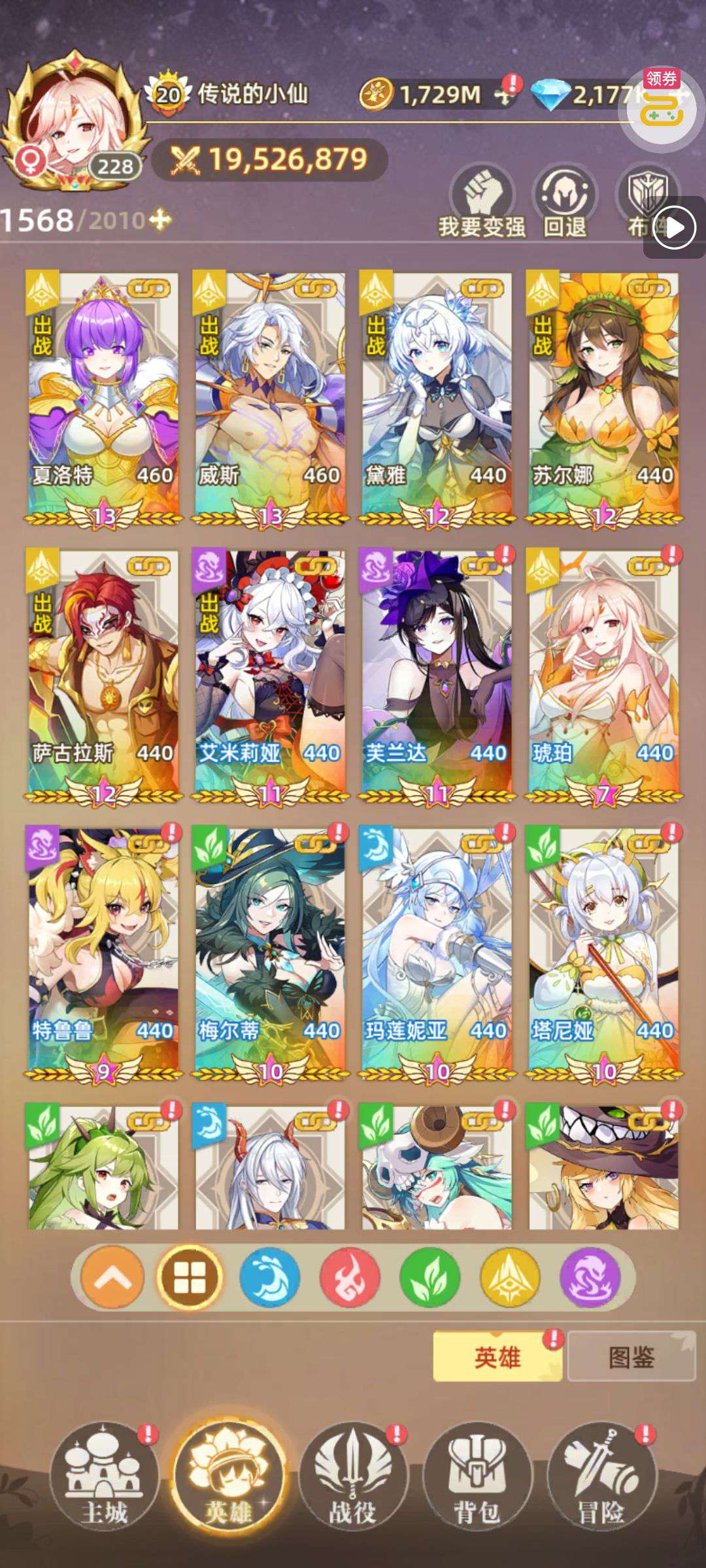Open the 我要变强 power-up guide
The image size is (706, 1568).
point(482,201)
